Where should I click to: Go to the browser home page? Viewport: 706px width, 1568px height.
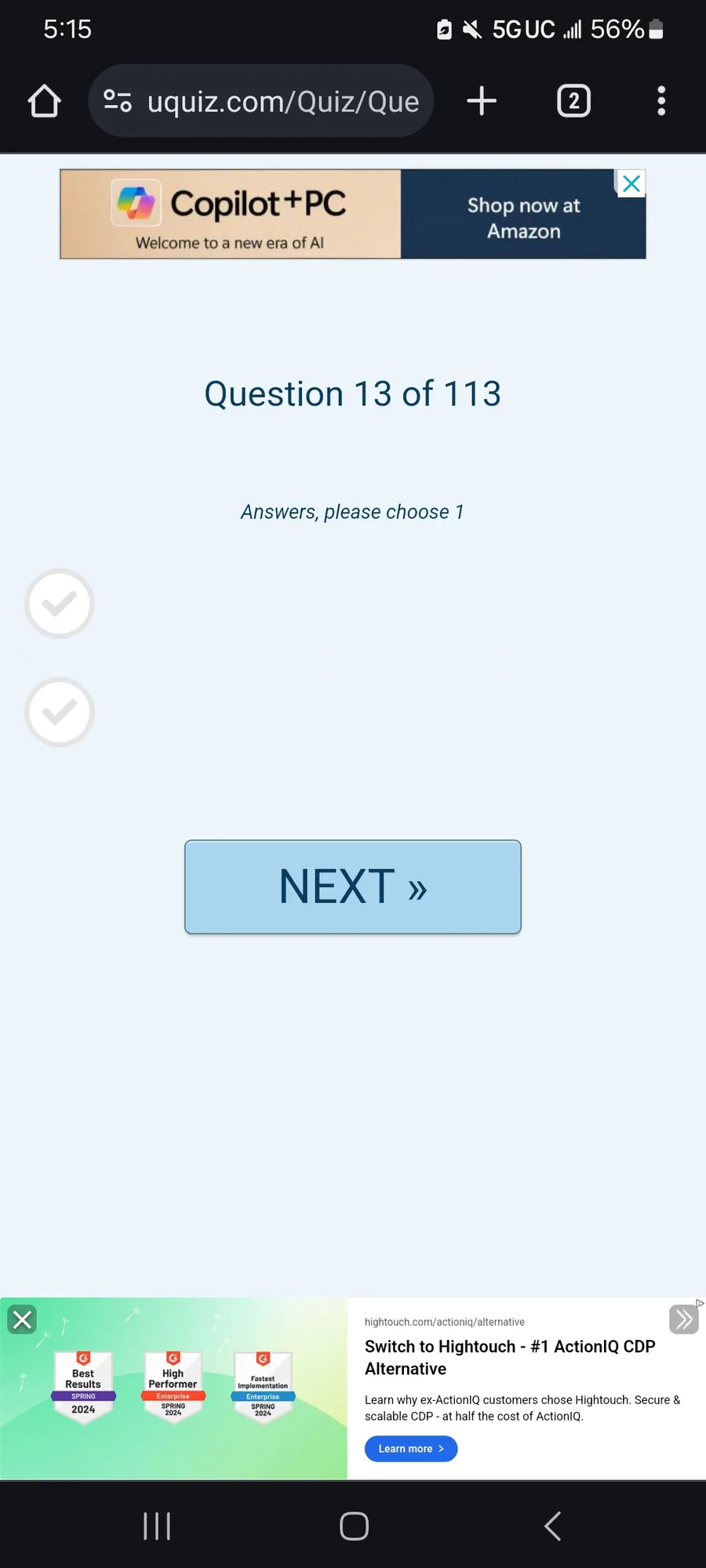(45, 101)
